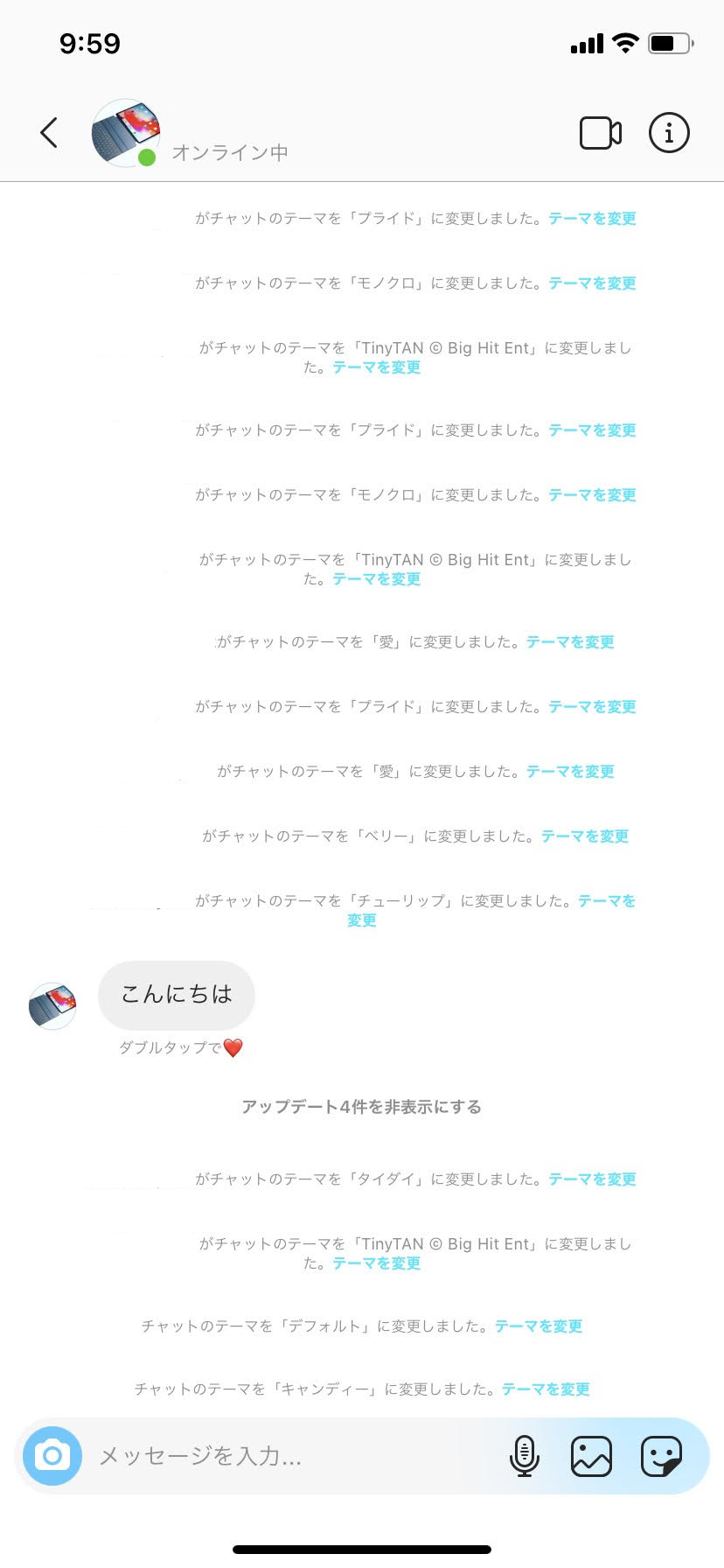Tap テーマを変更 next to the ベリー theme
This screenshot has height=1568, width=724.
pos(585,836)
